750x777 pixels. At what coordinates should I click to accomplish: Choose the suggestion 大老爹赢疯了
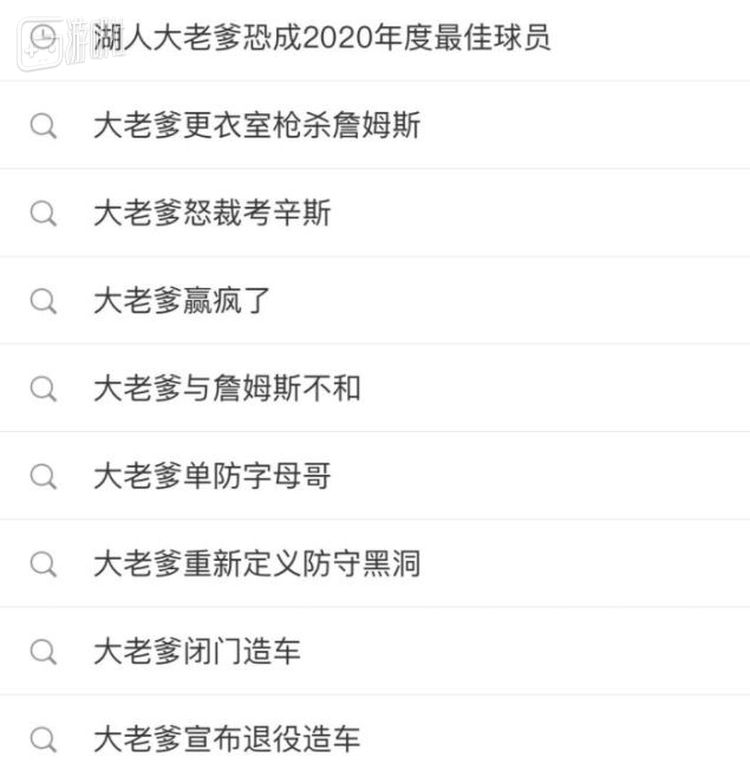coord(182,301)
